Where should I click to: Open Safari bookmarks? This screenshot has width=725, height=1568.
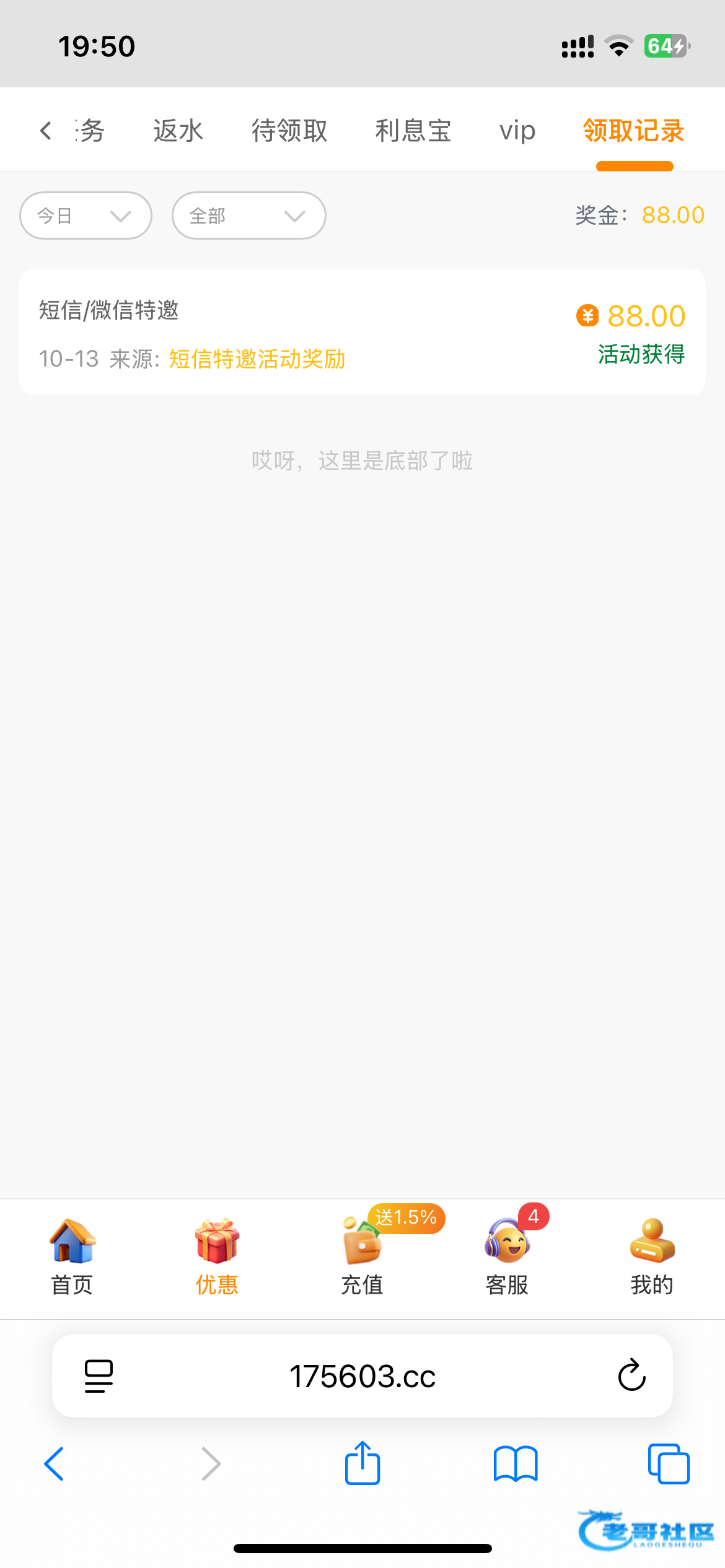point(516,1464)
